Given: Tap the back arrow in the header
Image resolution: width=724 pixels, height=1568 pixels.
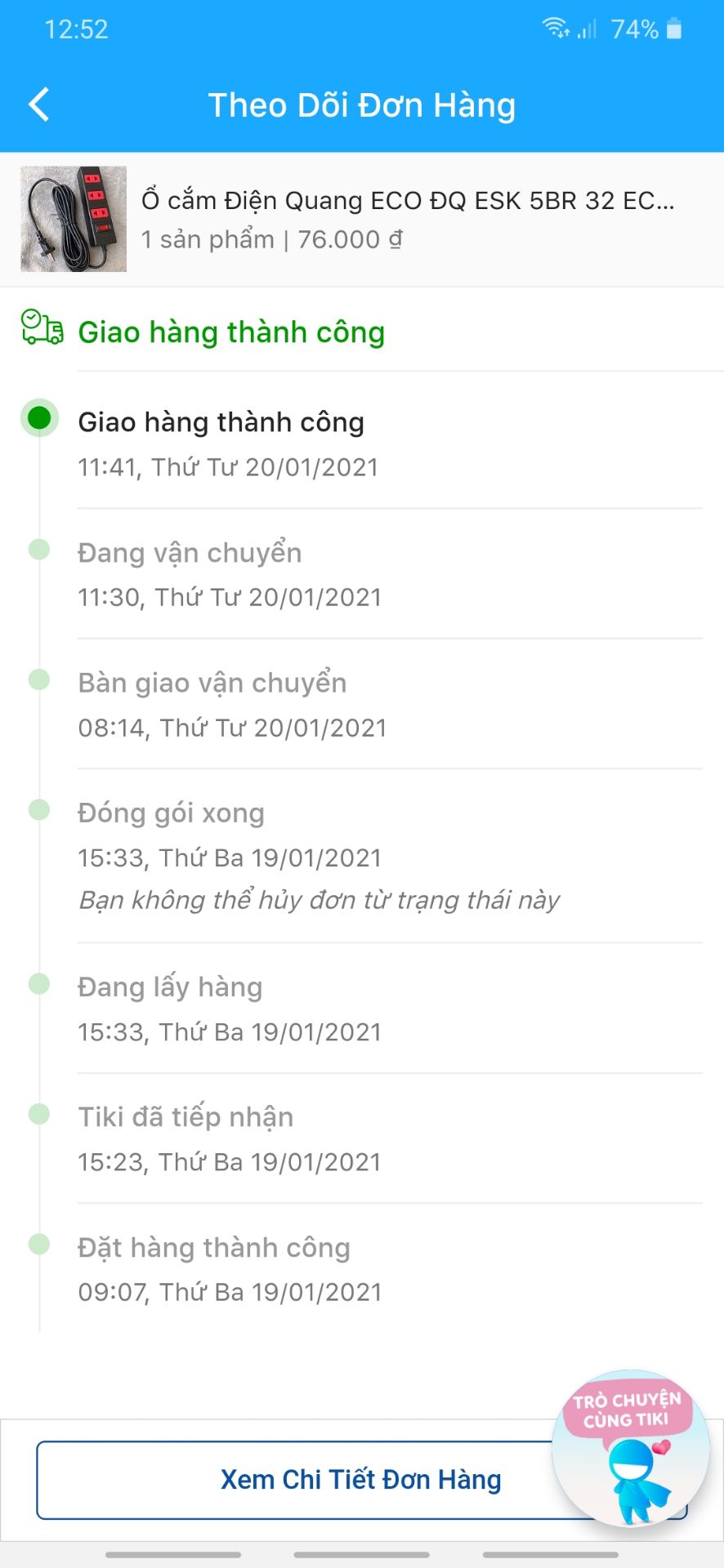Looking at the screenshot, I should (37, 105).
